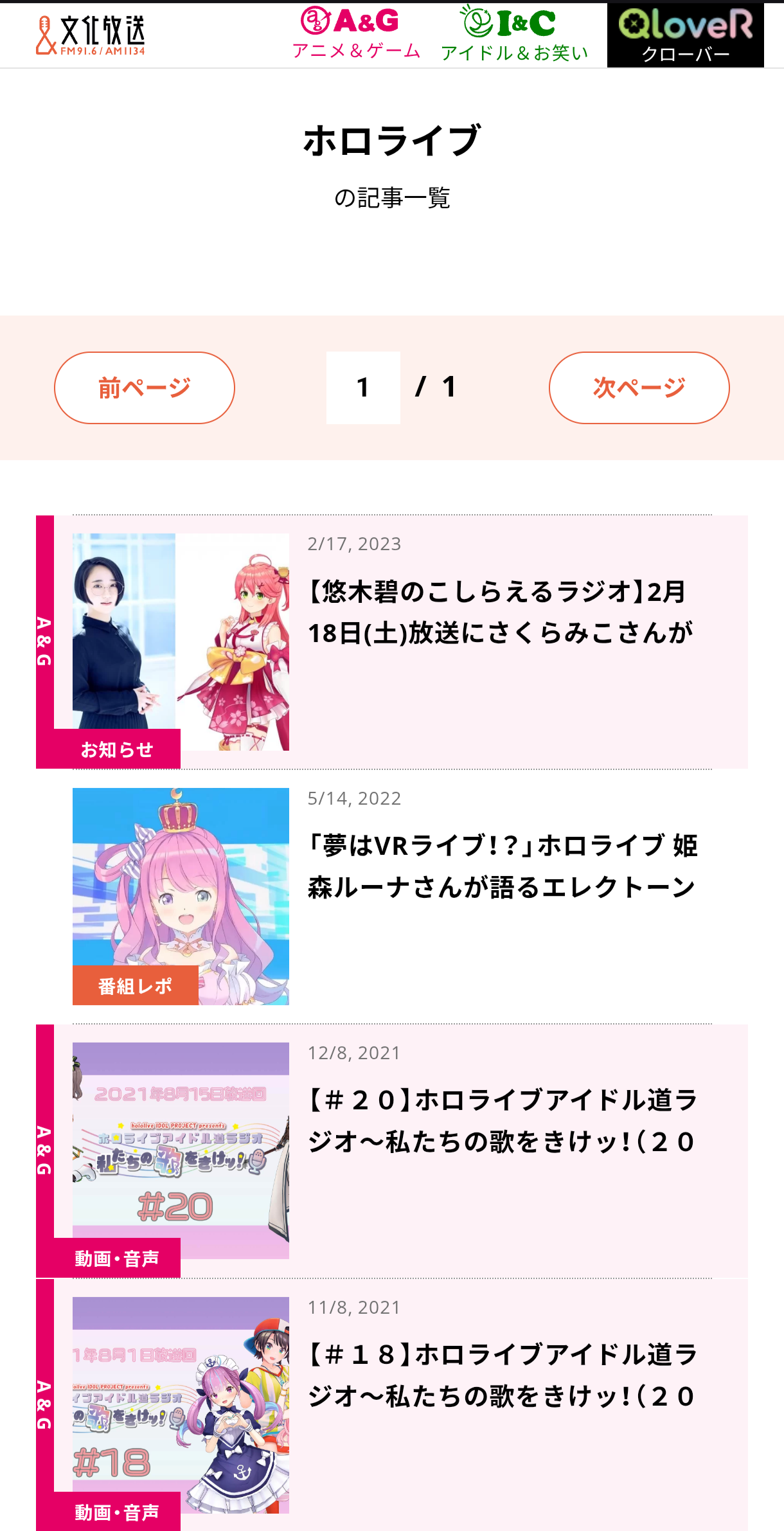The height and width of the screenshot is (1531, 784).
Task: Tap the page number field showing 1
Action: [363, 388]
